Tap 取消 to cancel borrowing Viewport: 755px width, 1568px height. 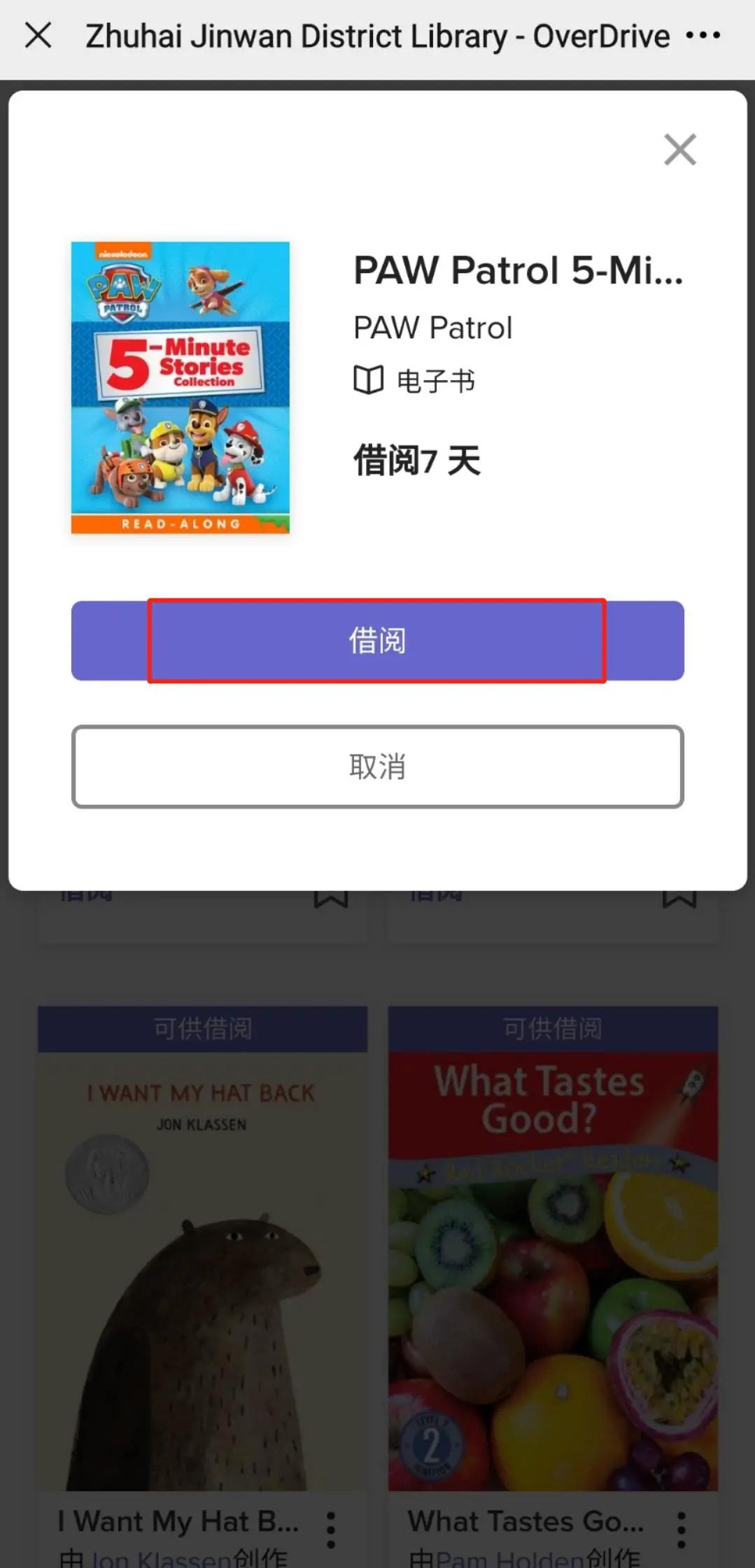[x=377, y=767]
